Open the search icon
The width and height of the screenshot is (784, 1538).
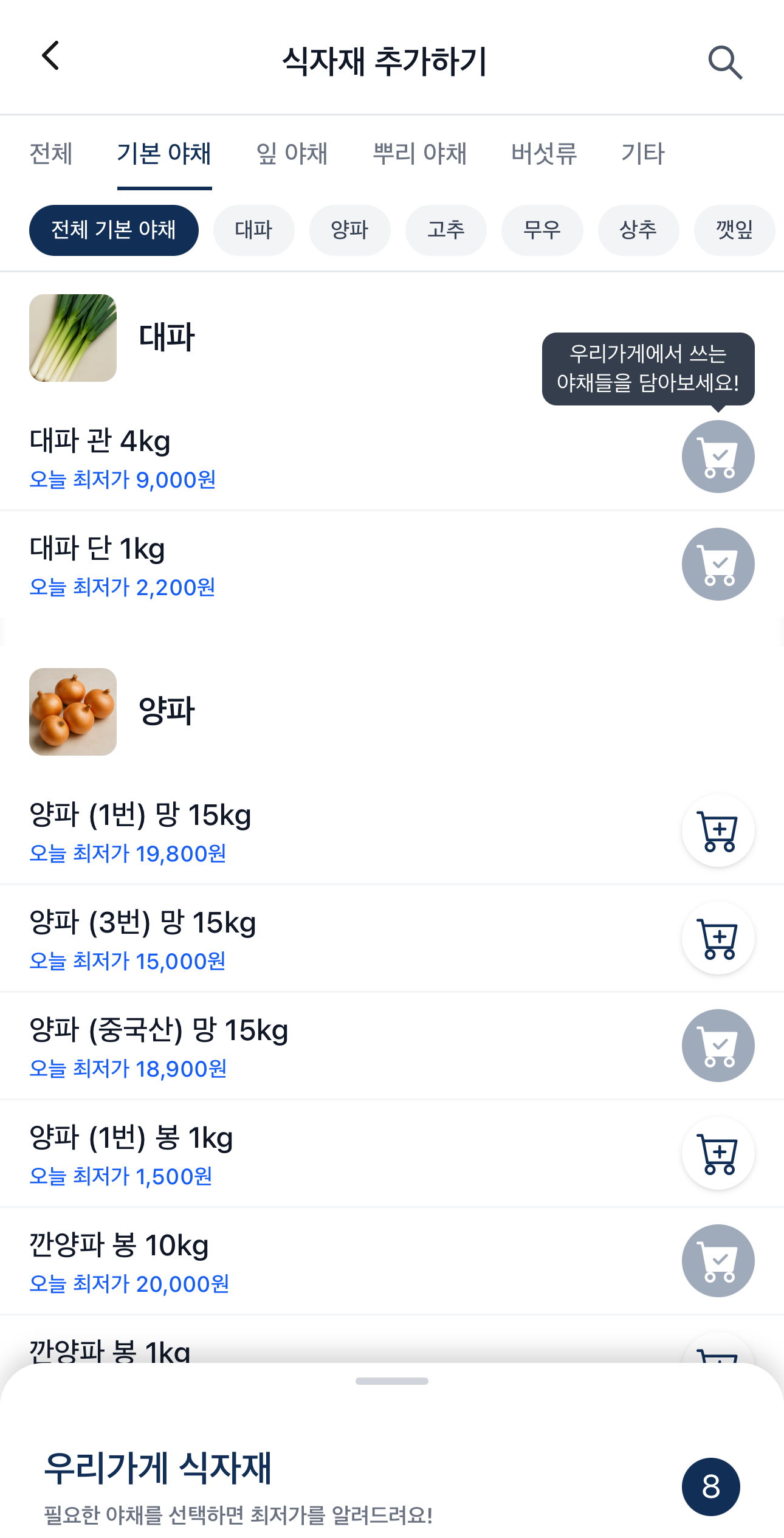(x=726, y=61)
